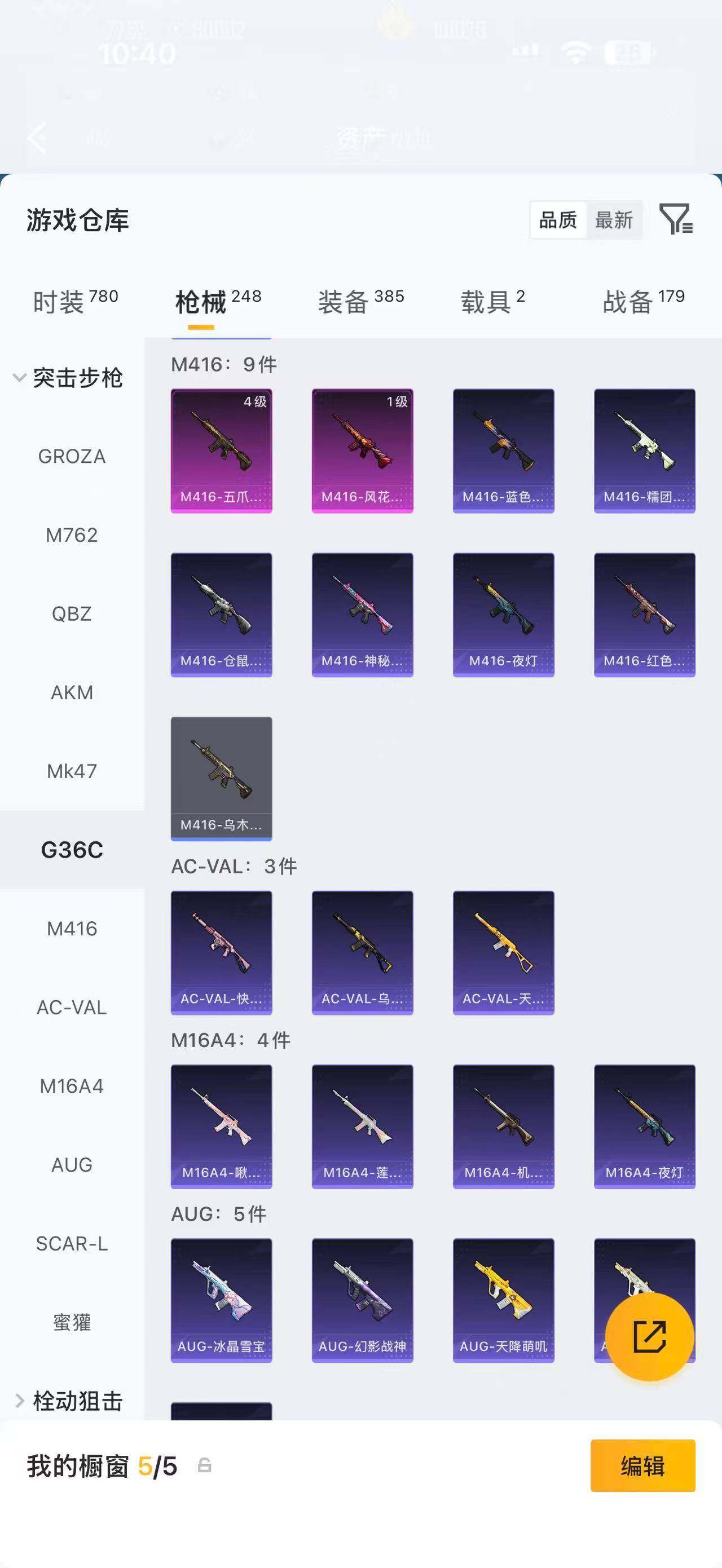Select GROZA in the side list

pyautogui.click(x=72, y=457)
